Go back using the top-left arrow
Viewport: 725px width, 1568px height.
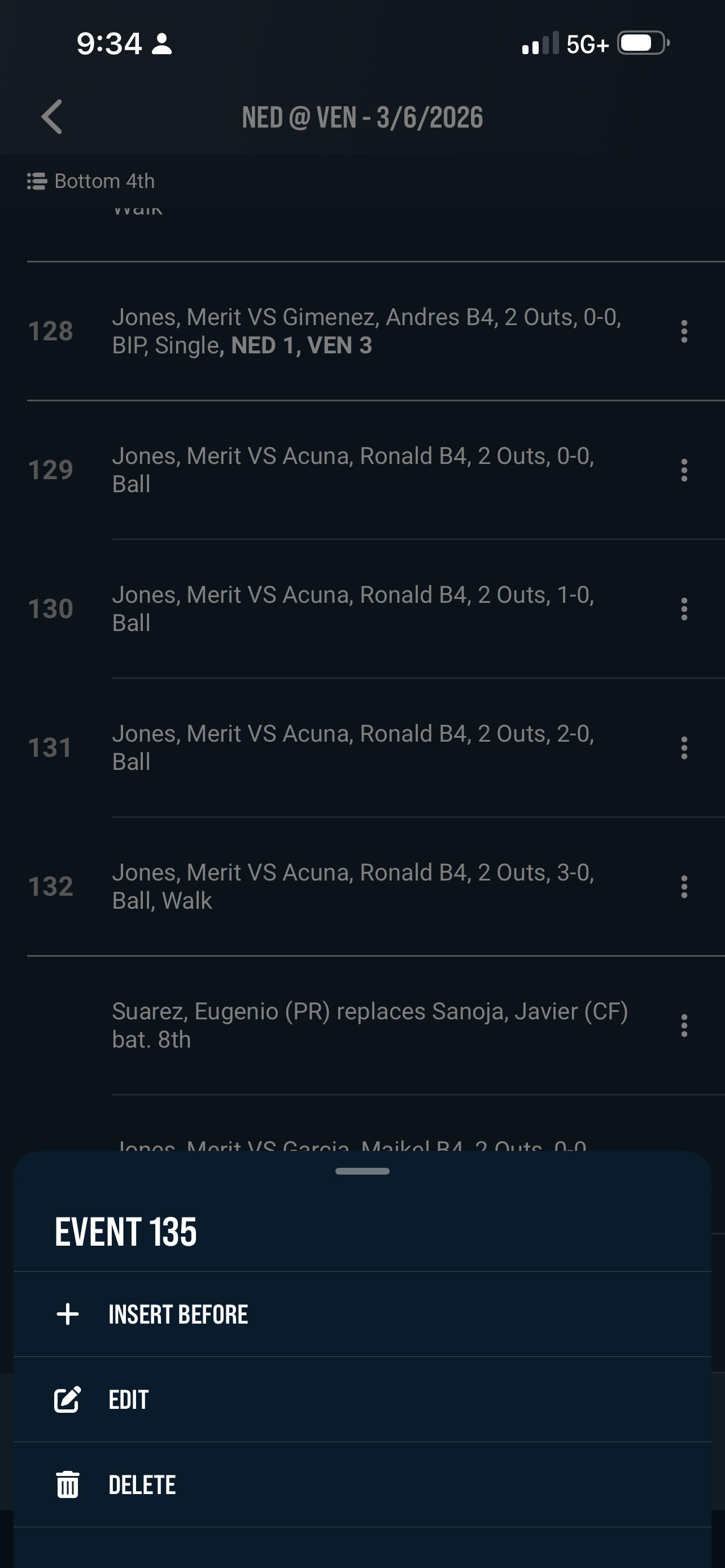[53, 116]
